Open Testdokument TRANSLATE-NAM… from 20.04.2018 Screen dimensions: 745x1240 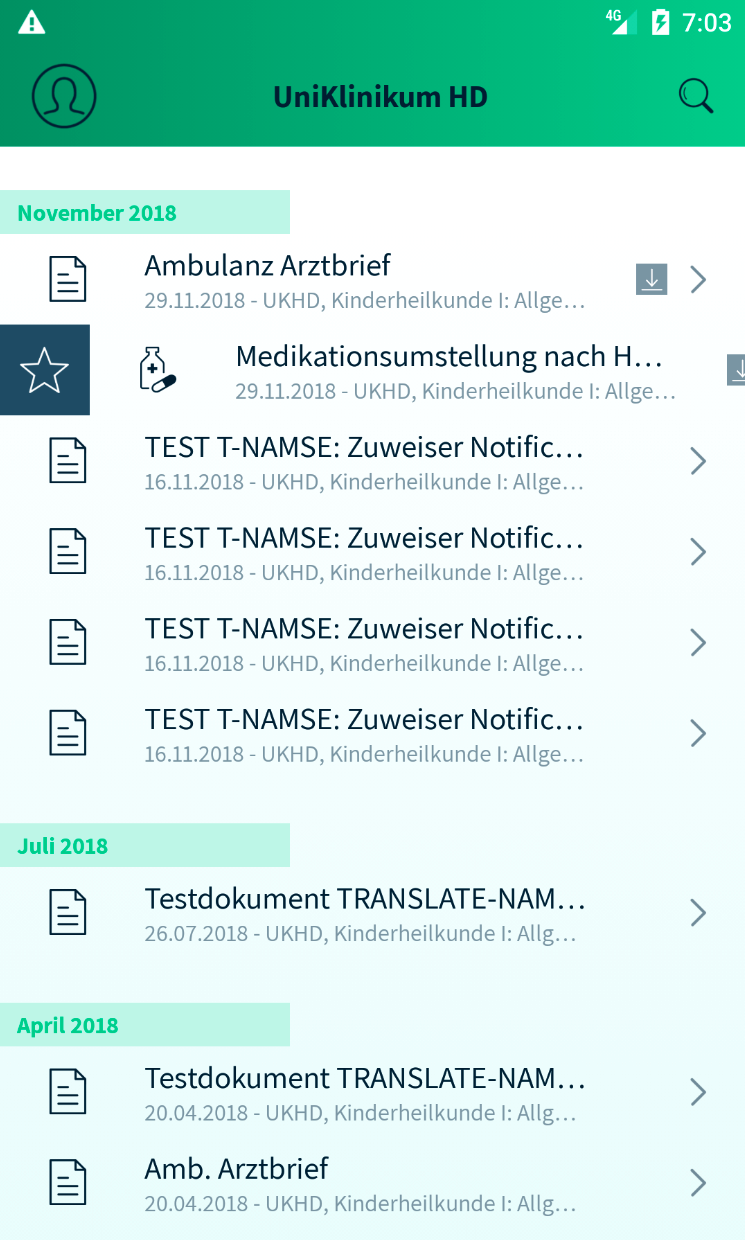click(x=365, y=1093)
